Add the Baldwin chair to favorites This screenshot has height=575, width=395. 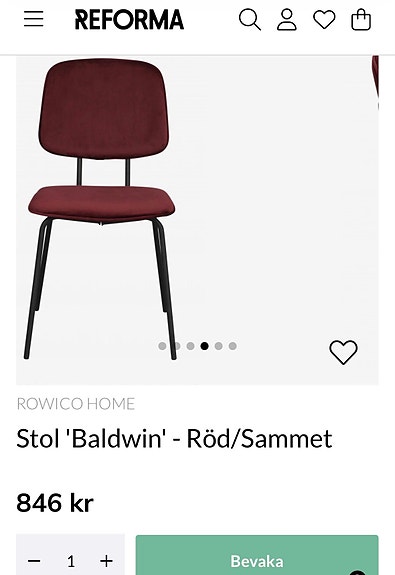pyautogui.click(x=343, y=352)
